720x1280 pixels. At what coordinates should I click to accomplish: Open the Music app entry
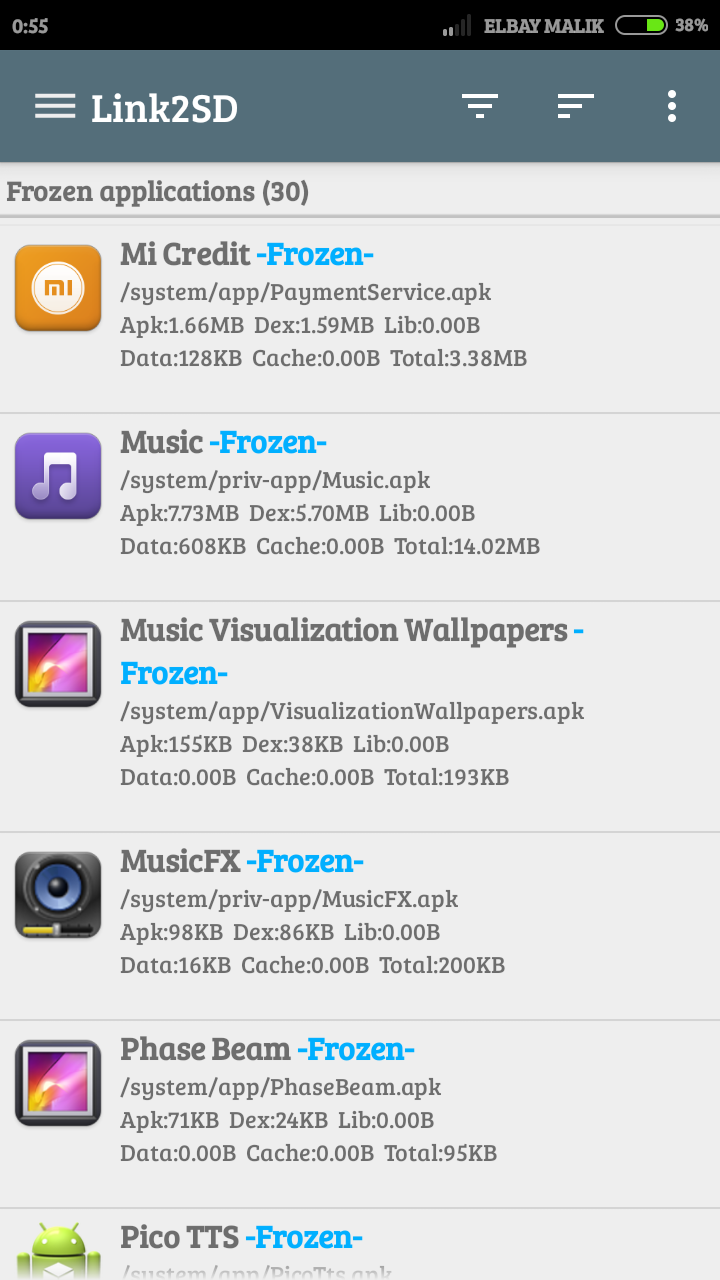(360, 507)
